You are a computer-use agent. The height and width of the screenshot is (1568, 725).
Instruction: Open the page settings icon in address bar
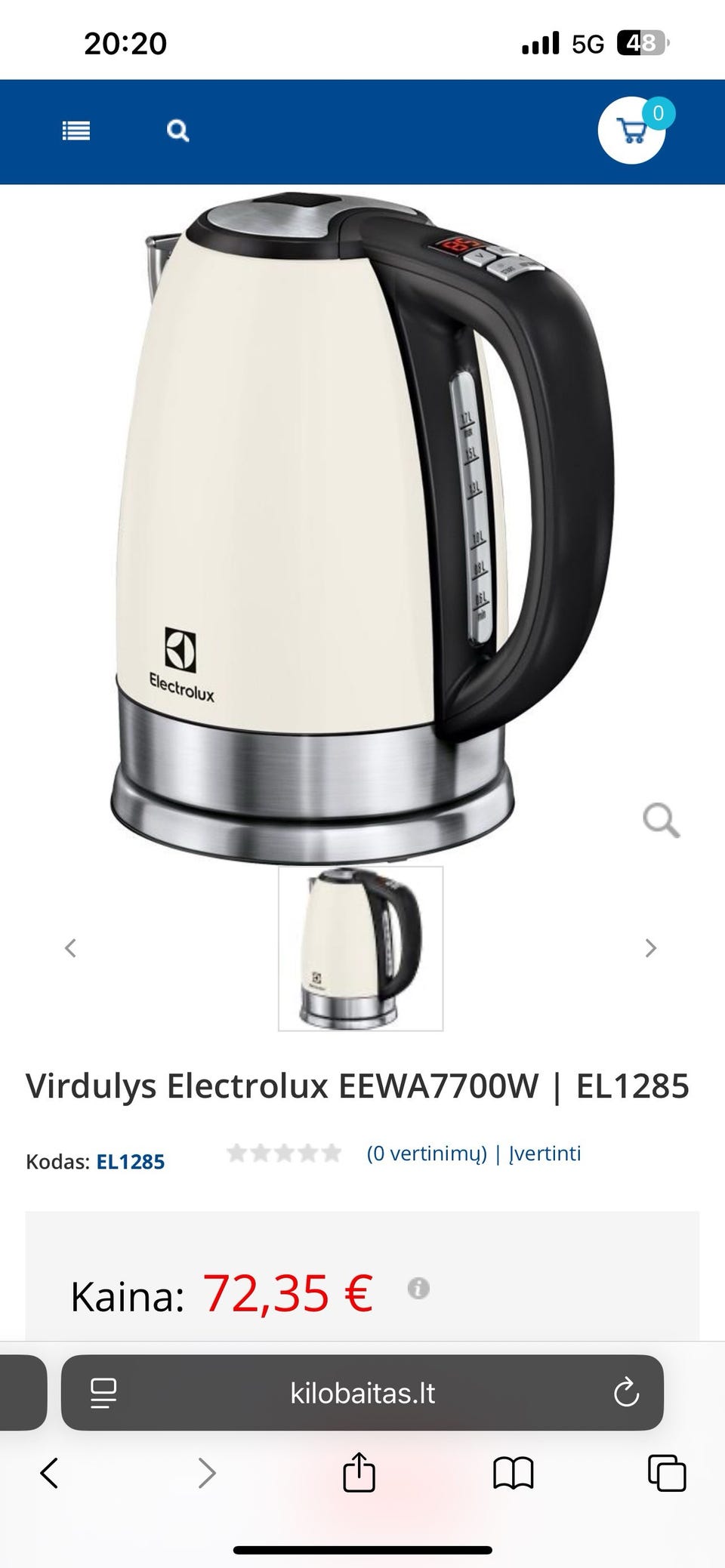pos(103,1393)
